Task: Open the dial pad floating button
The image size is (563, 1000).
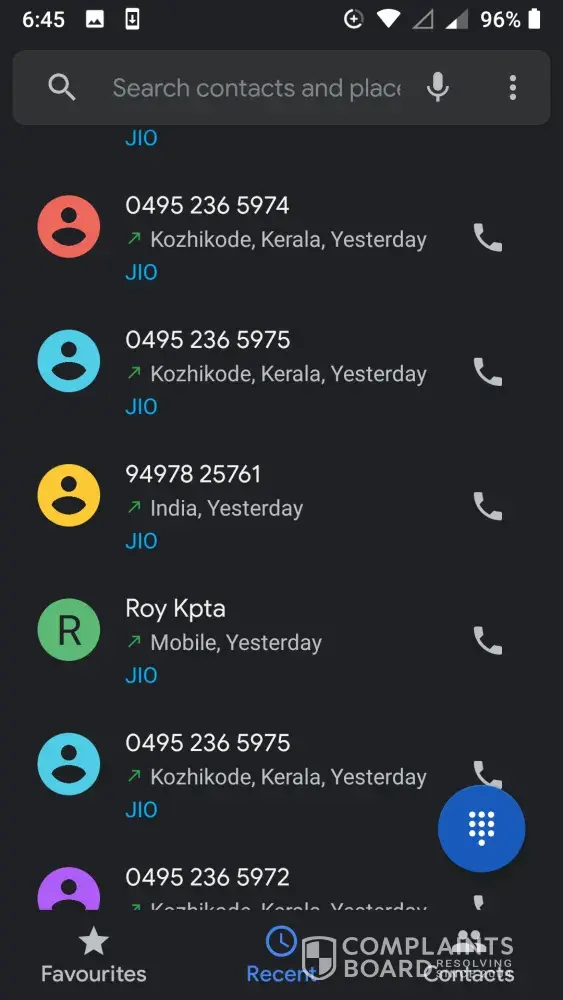Action: (x=481, y=828)
